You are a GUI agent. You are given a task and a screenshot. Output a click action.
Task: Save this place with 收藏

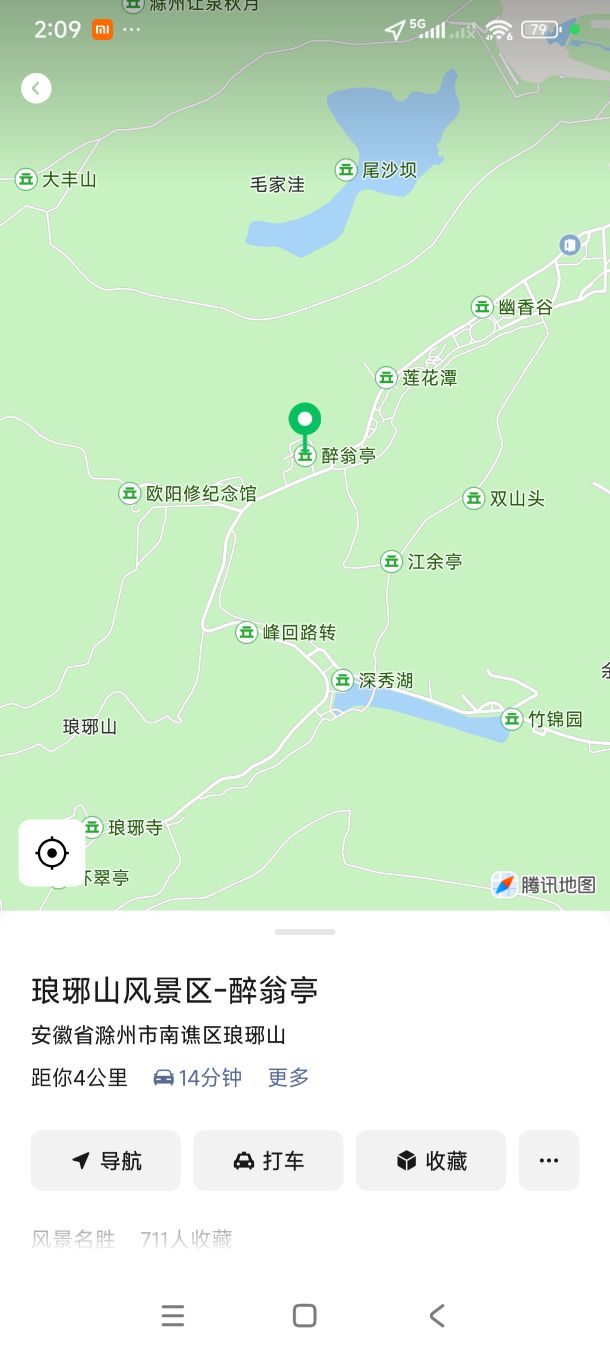point(431,1160)
